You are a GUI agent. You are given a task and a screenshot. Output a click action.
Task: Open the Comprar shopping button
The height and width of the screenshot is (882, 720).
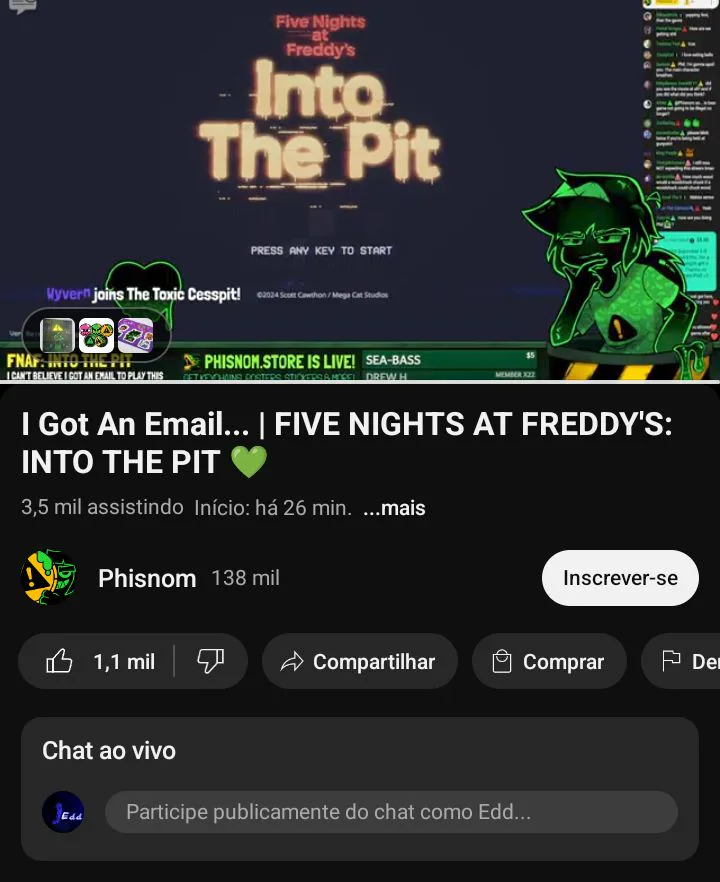(549, 662)
